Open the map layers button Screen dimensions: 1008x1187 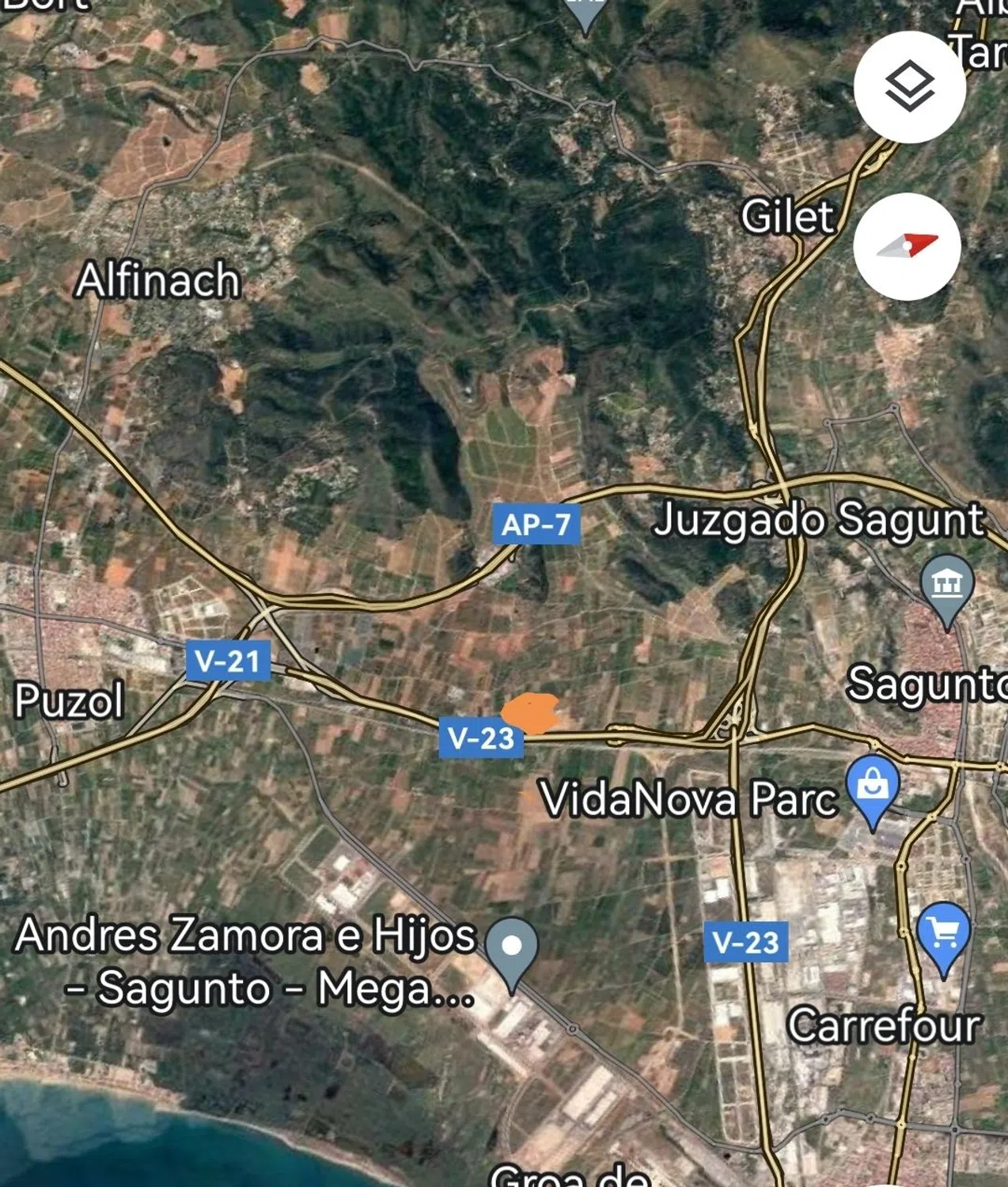tap(909, 87)
